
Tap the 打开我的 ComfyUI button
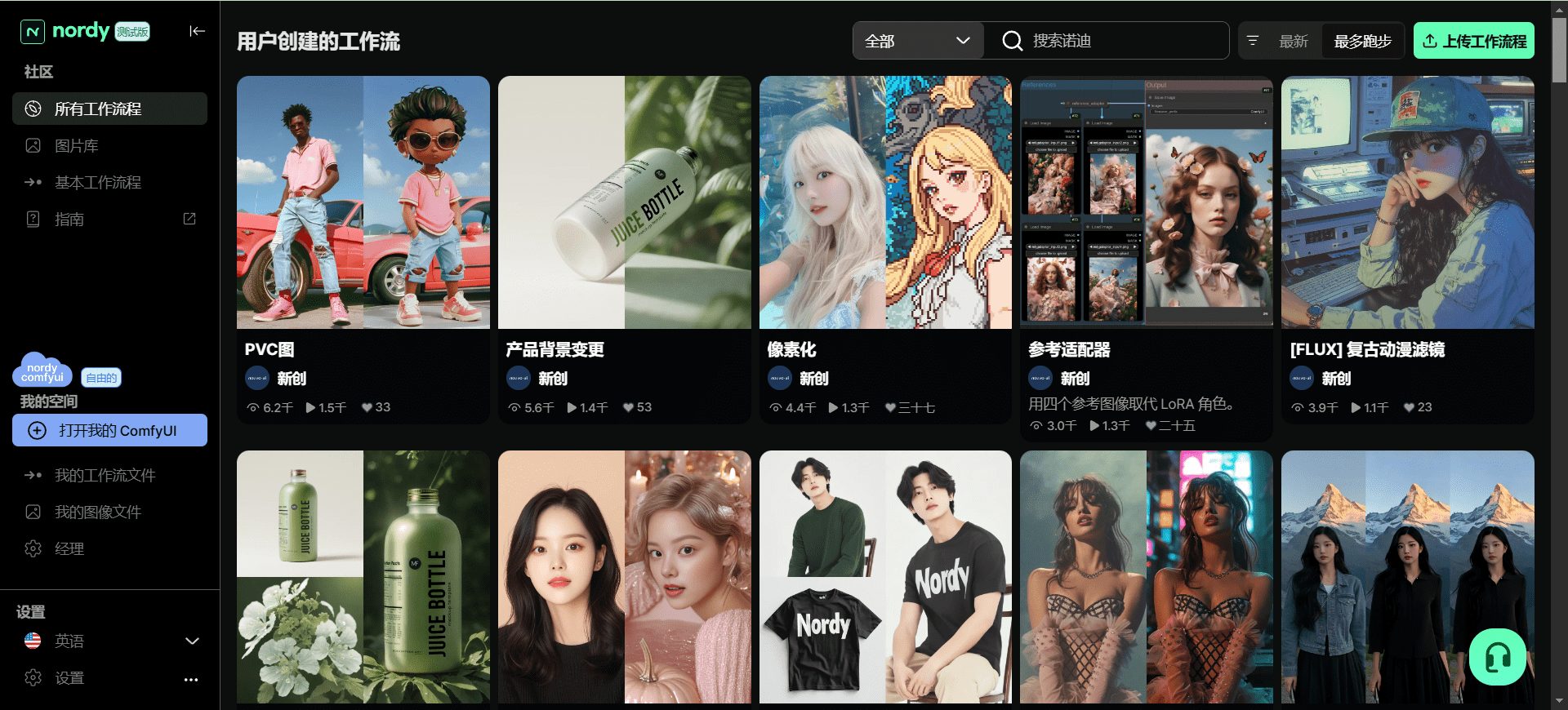point(109,430)
